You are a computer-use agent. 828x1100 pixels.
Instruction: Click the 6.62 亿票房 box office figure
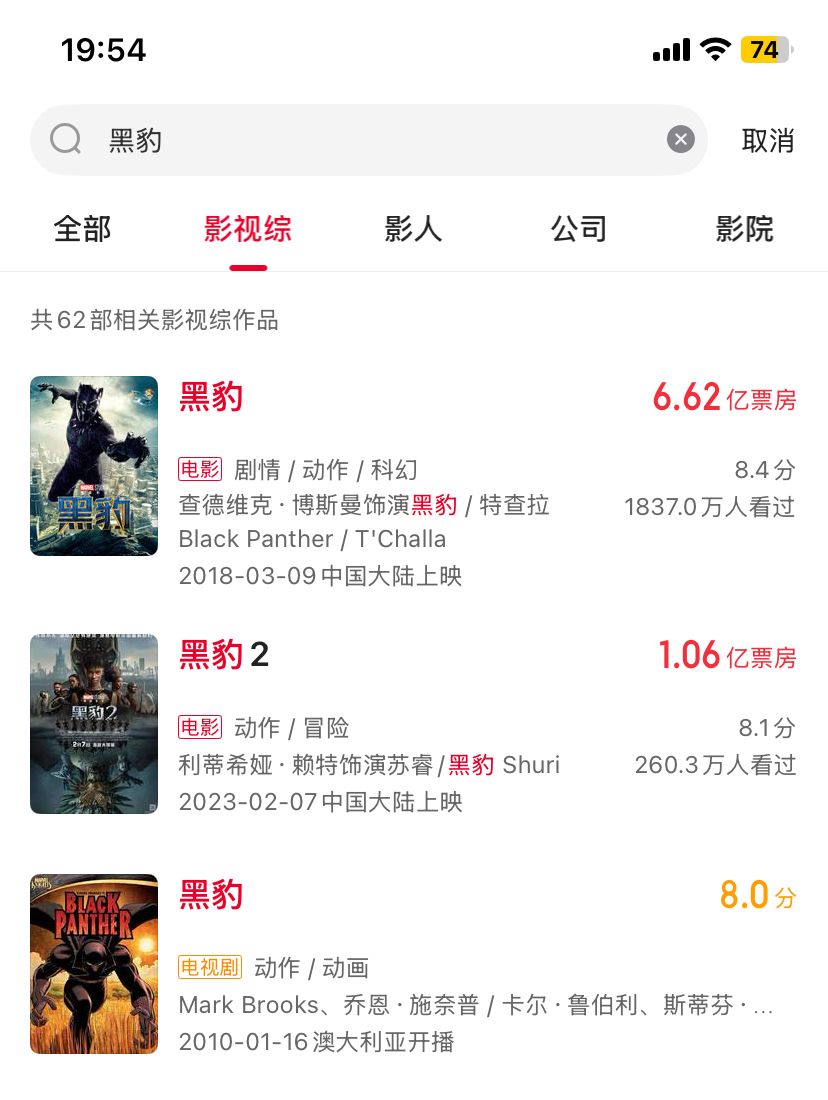[x=722, y=397]
